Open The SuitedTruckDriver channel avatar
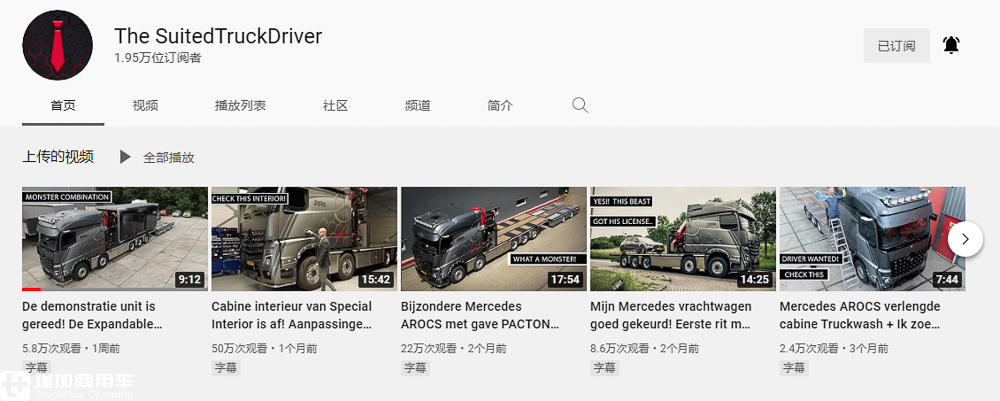Screen dimensions: 1000x401 point(58,46)
